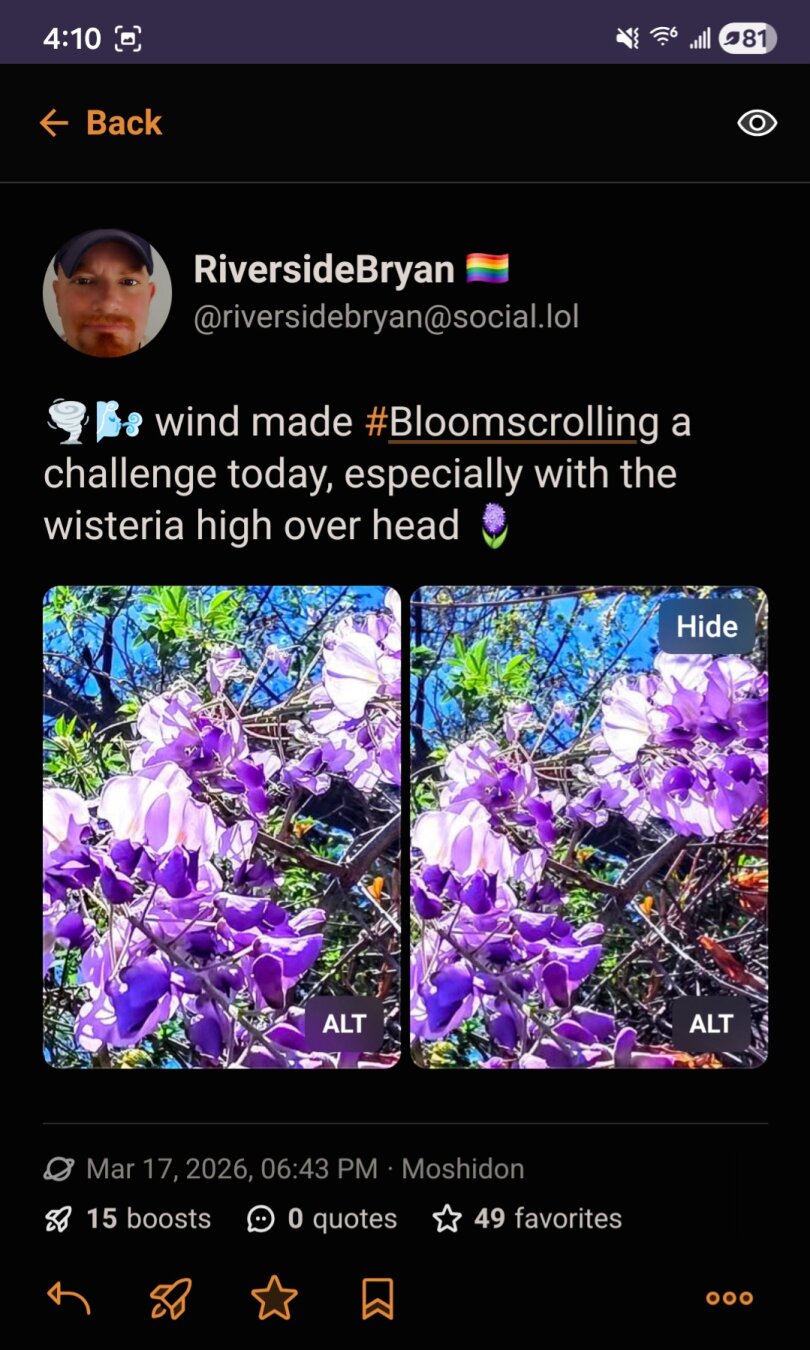The height and width of the screenshot is (1350, 810).
Task: Go back using the Back button
Action: click(x=101, y=123)
